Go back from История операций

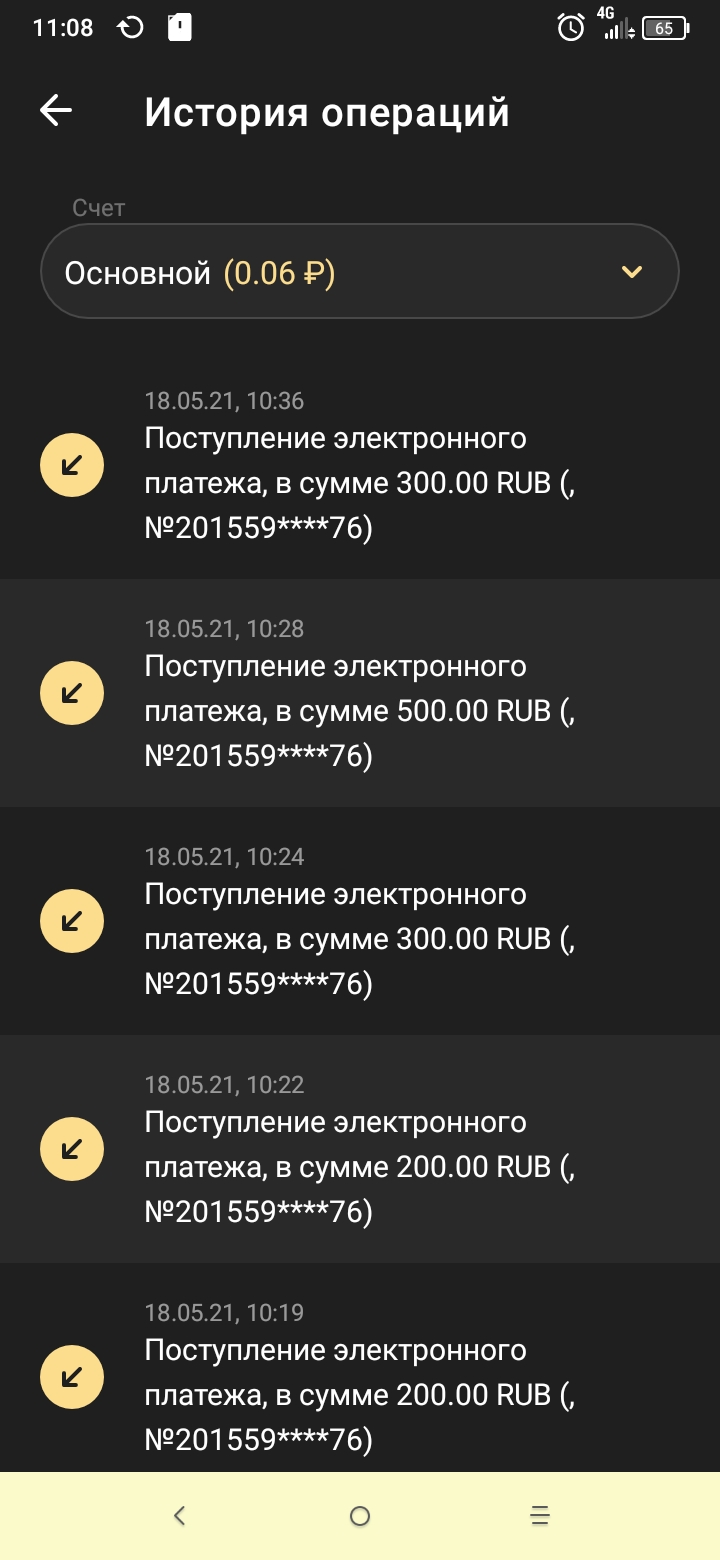[x=56, y=111]
